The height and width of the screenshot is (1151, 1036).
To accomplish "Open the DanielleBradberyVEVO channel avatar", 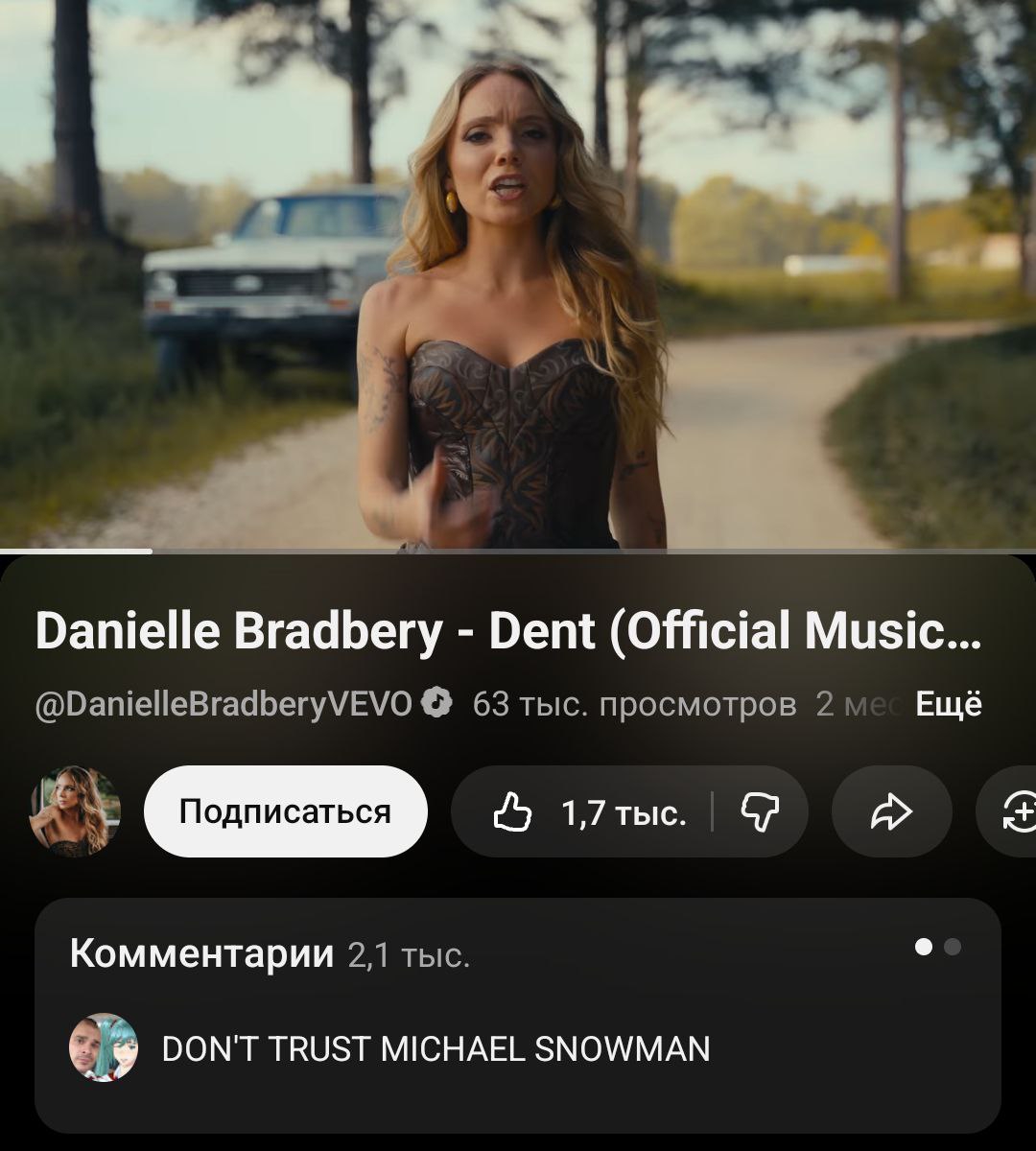I will 75,811.
